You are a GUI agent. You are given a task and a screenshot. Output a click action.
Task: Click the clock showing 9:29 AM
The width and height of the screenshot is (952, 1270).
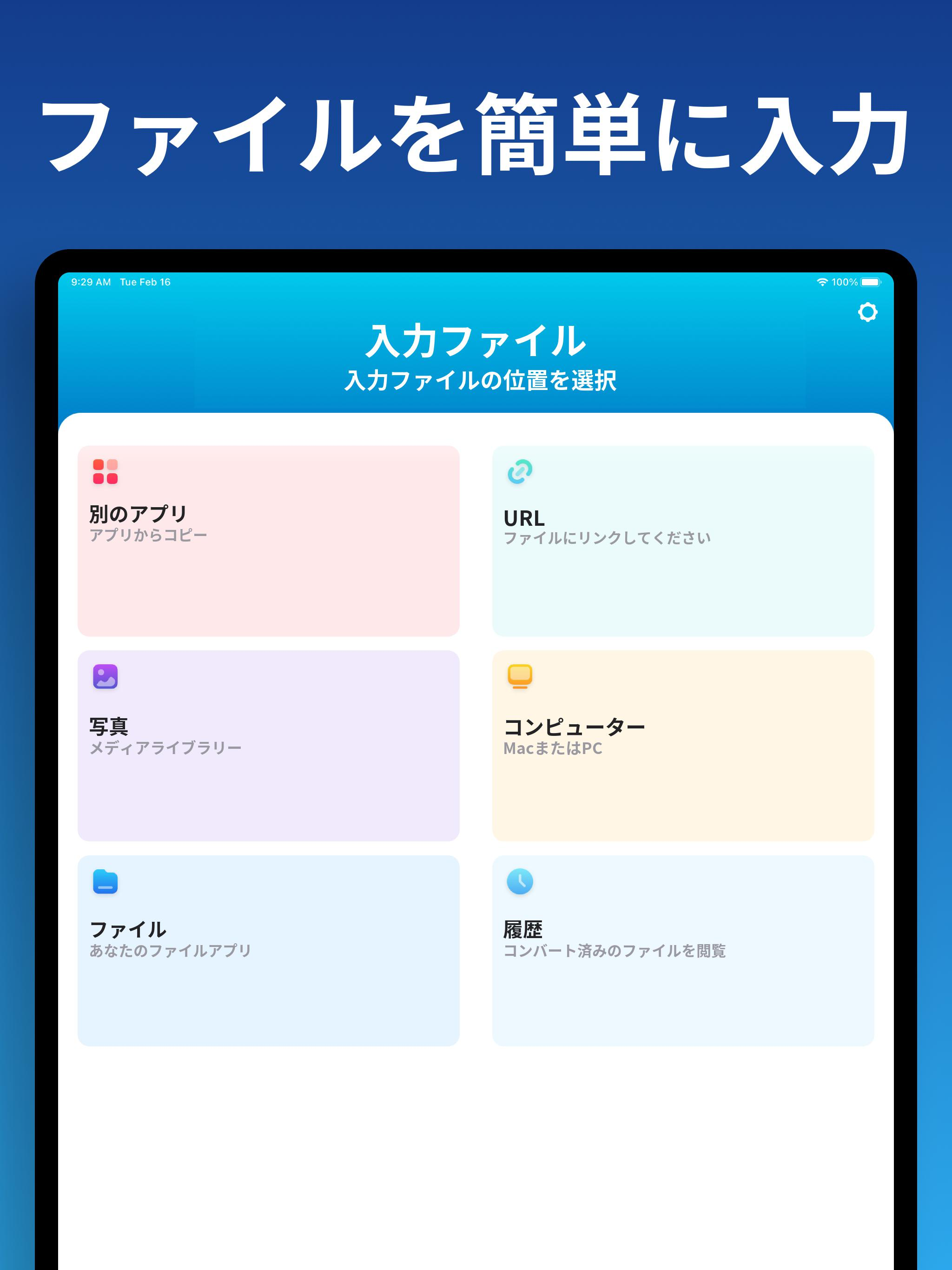tap(90, 282)
